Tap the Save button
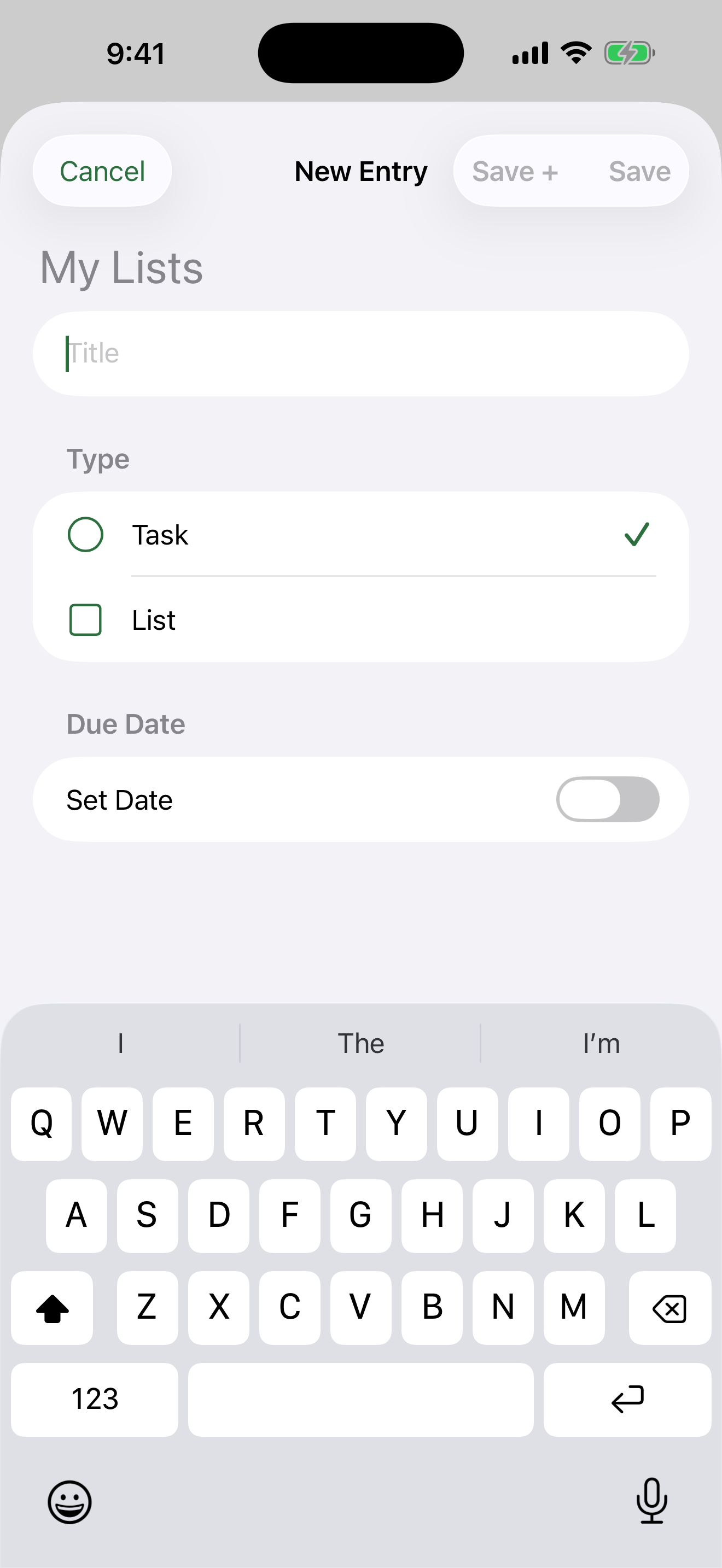The height and width of the screenshot is (1568, 722). pyautogui.click(x=639, y=171)
